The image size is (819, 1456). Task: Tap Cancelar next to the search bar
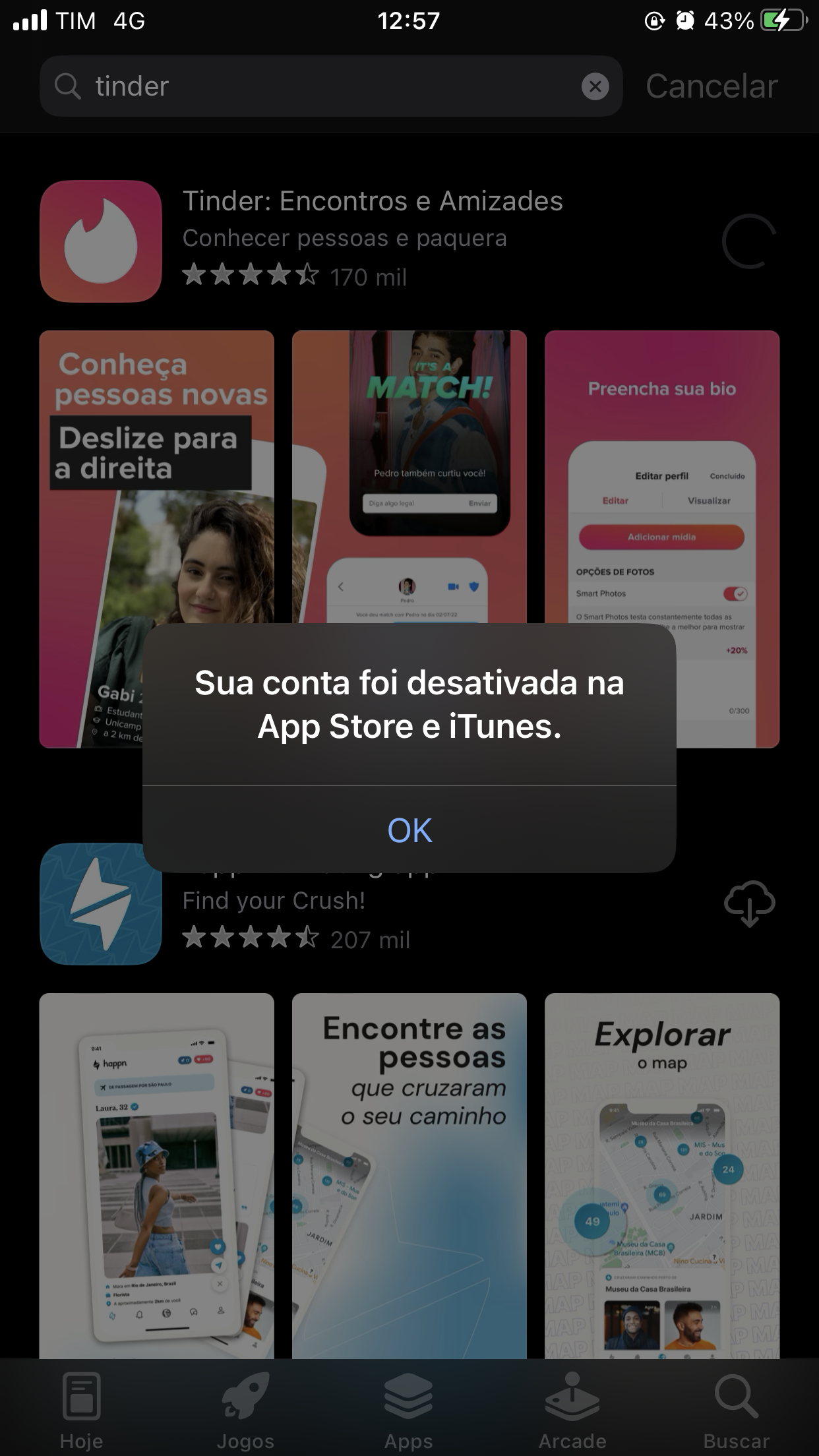[712, 86]
